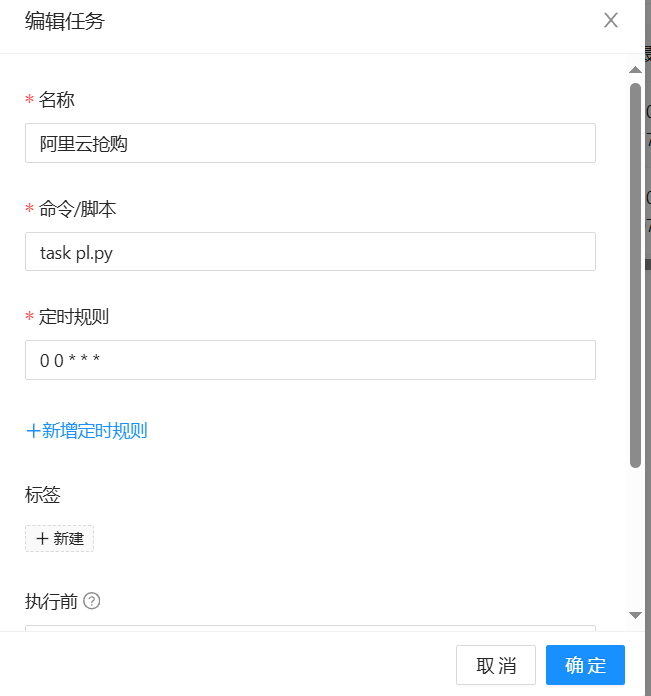Screen dimensions: 651x696
Task: Cancel editing with 取消
Action: [496, 665]
